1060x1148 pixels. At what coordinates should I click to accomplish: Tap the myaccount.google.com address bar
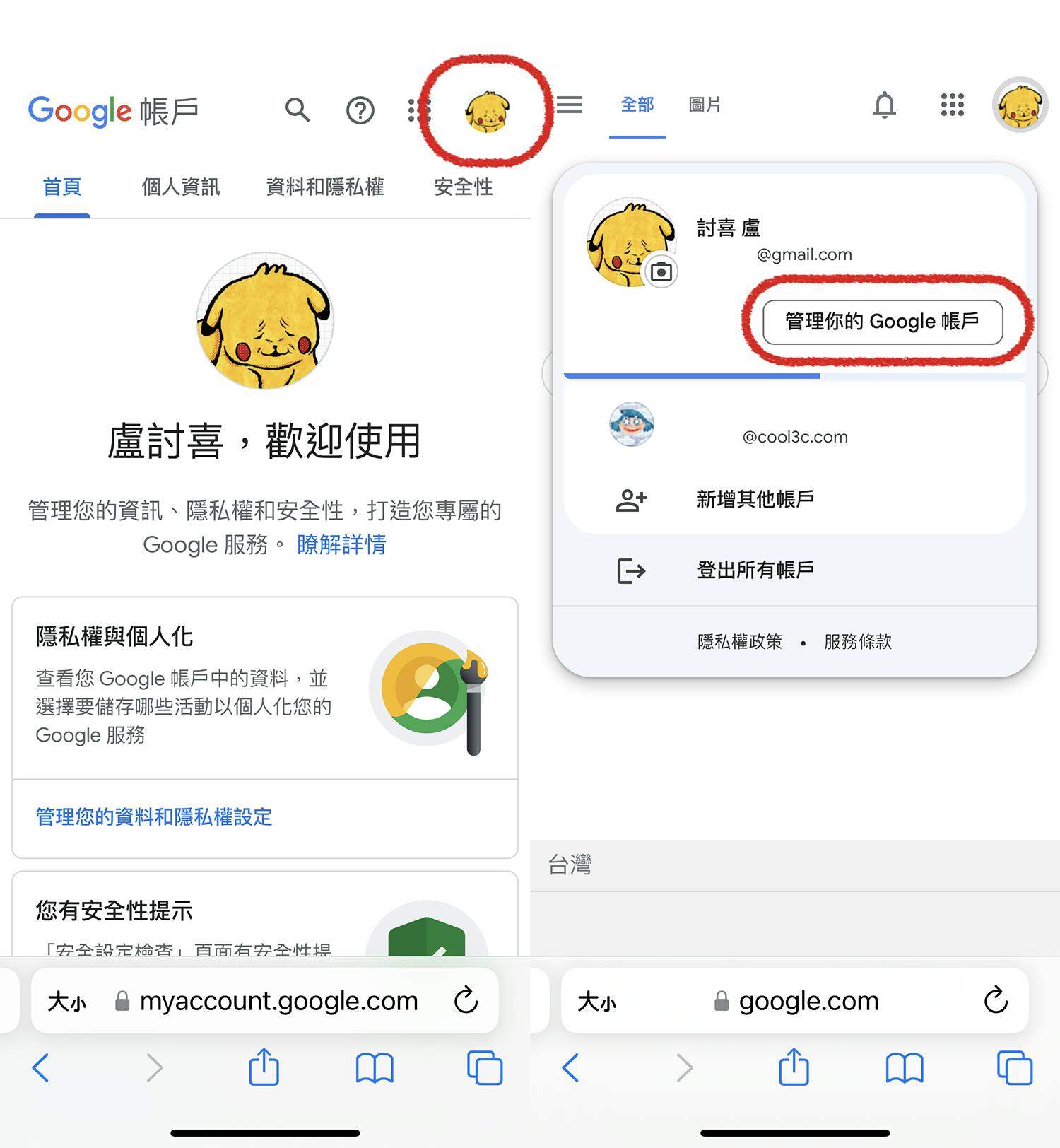point(278,1001)
